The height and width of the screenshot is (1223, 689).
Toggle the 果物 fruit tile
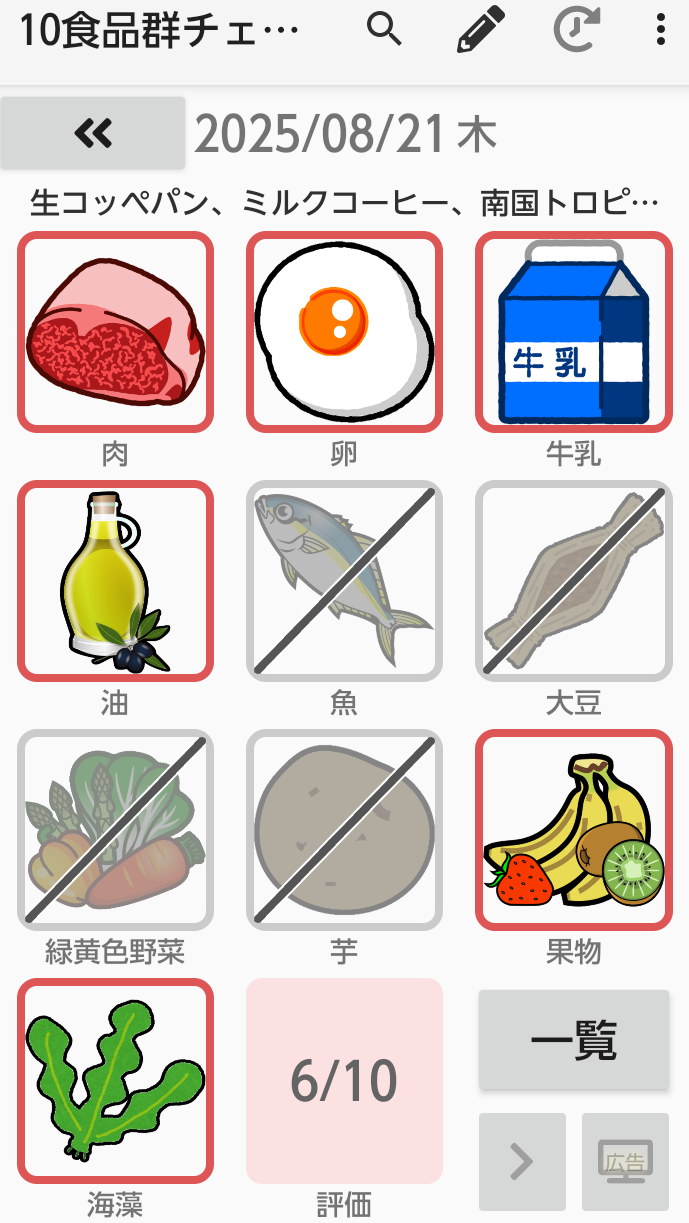click(x=573, y=830)
